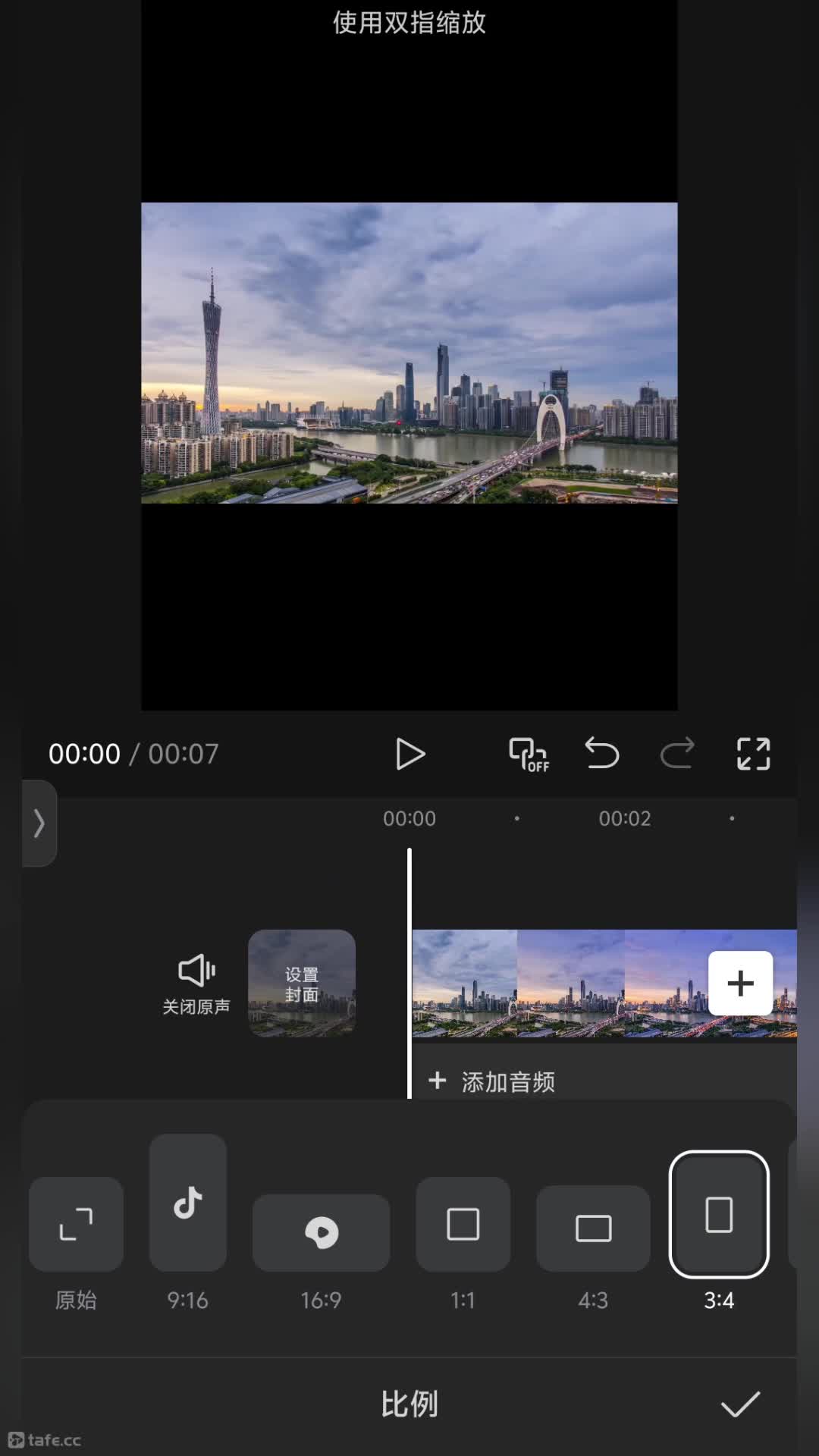Open set cover (设置封面)
The width and height of the screenshot is (819, 1456).
302,984
